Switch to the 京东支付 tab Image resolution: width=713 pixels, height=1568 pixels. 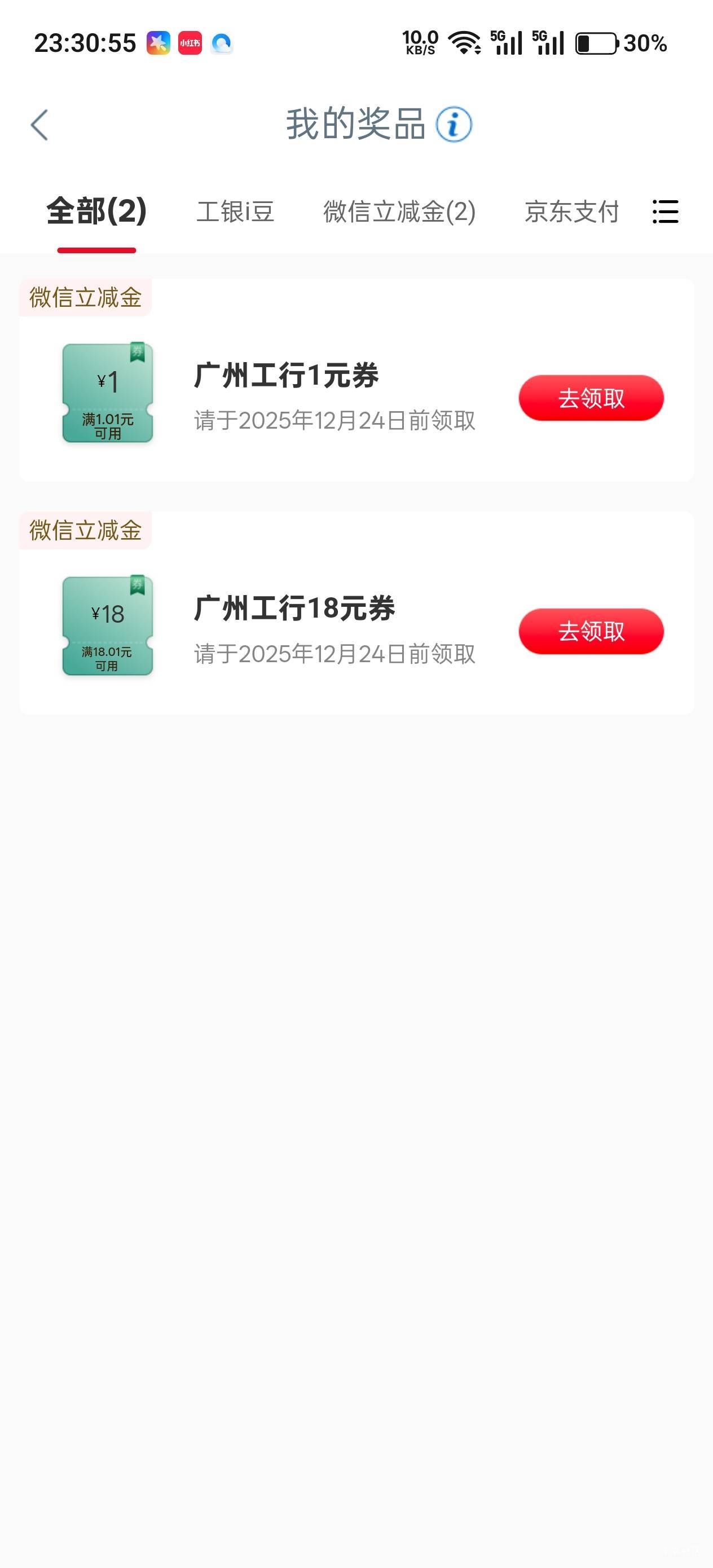(571, 212)
